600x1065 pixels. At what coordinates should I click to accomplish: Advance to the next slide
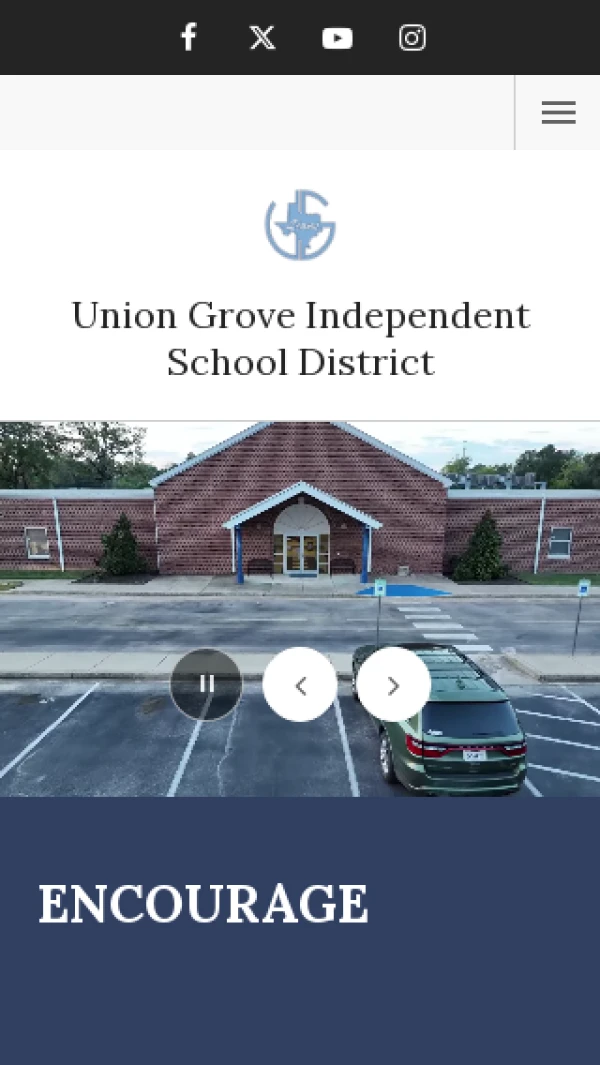tap(394, 685)
